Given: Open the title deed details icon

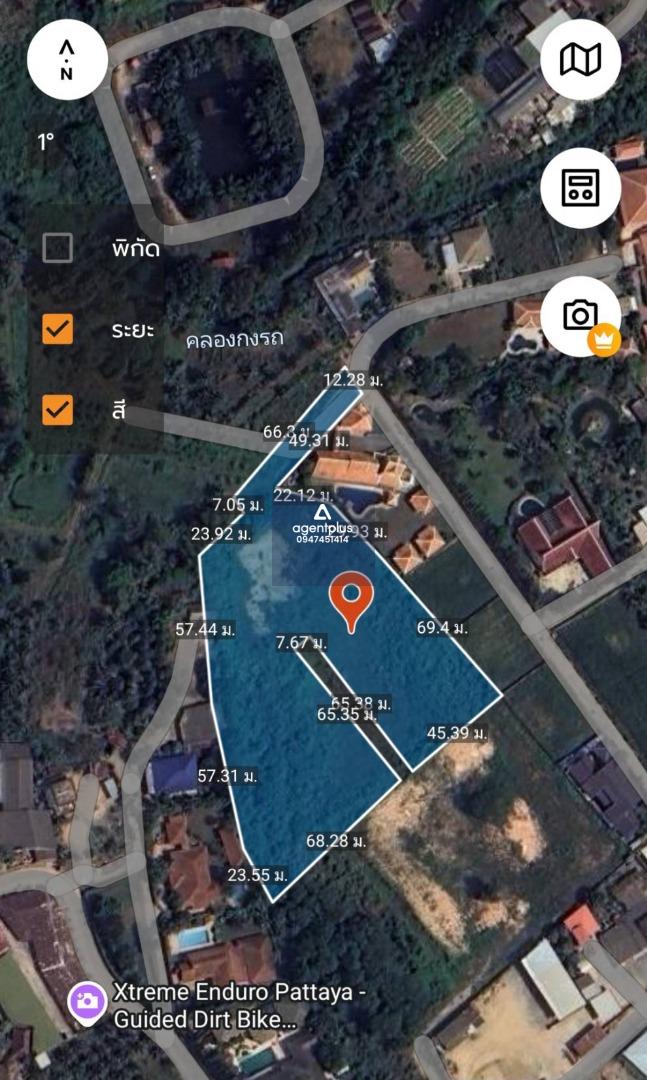Looking at the screenshot, I should point(580,187).
